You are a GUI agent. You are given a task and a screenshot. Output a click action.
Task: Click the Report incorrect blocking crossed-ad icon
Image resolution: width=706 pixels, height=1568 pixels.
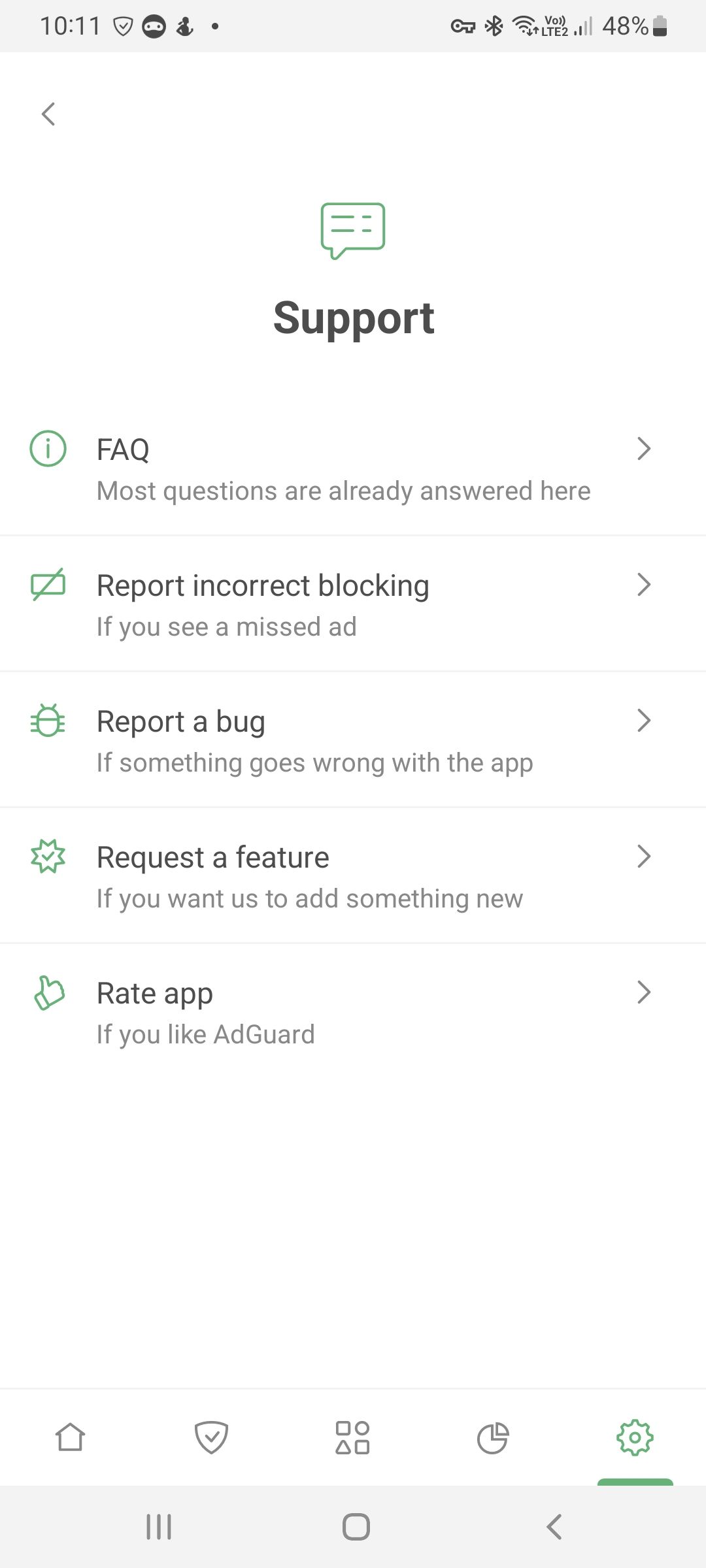(48, 585)
